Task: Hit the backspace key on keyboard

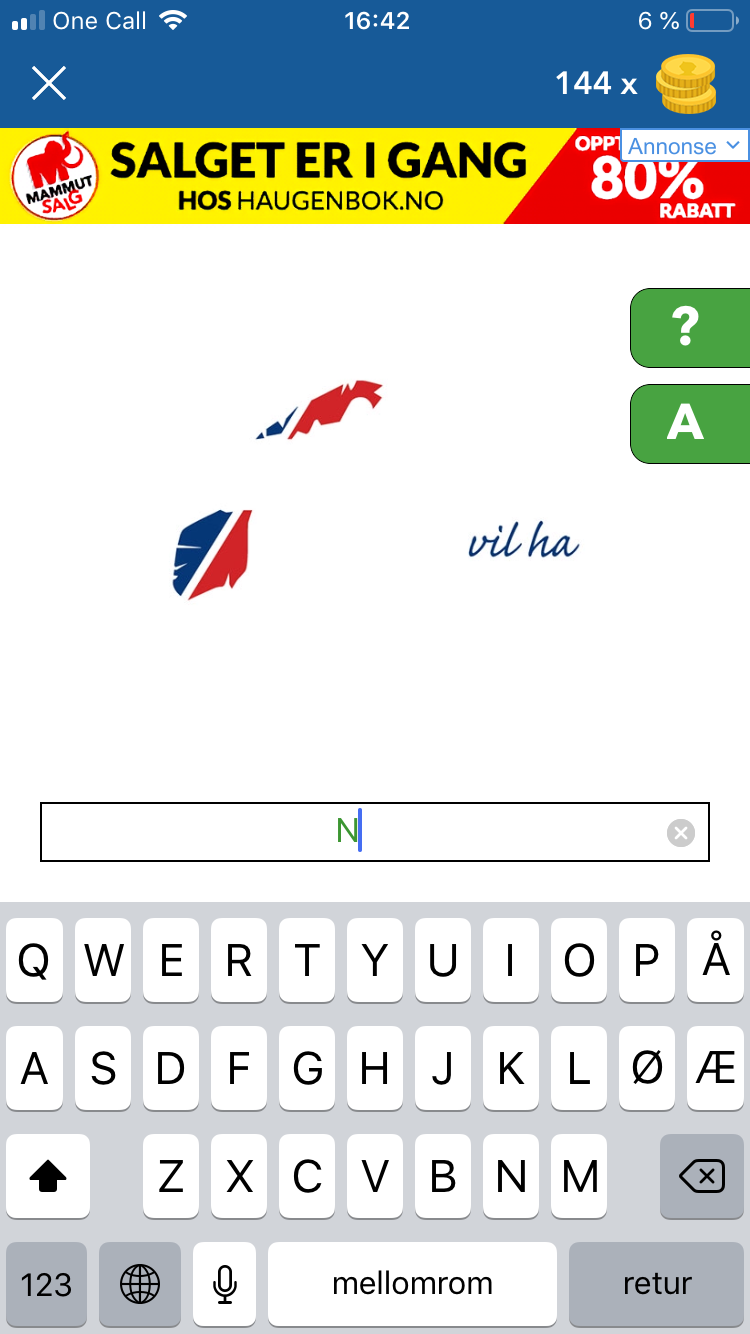Action: (702, 1176)
